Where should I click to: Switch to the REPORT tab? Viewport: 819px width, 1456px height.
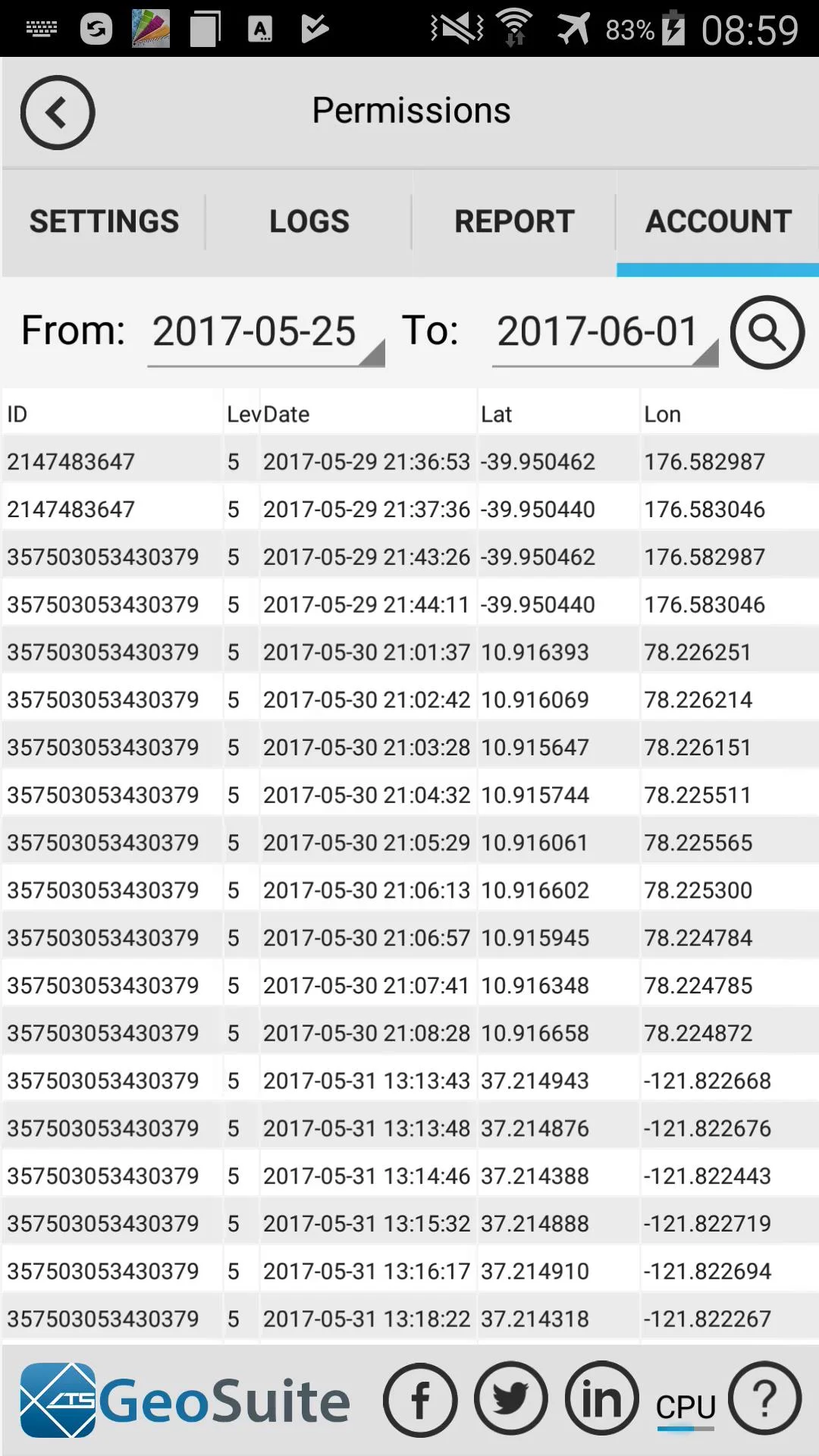514,222
